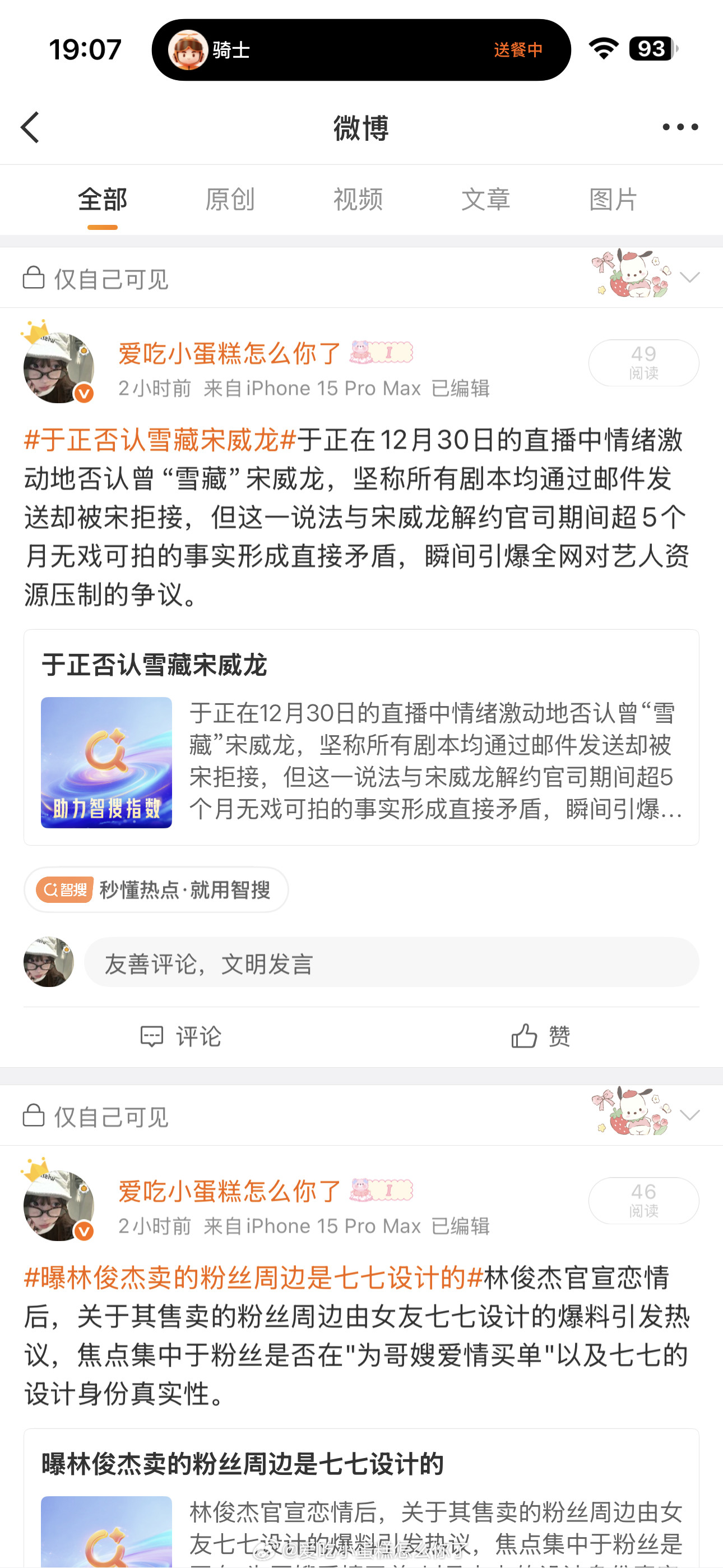Switch to the 视频 tab

pyautogui.click(x=358, y=199)
